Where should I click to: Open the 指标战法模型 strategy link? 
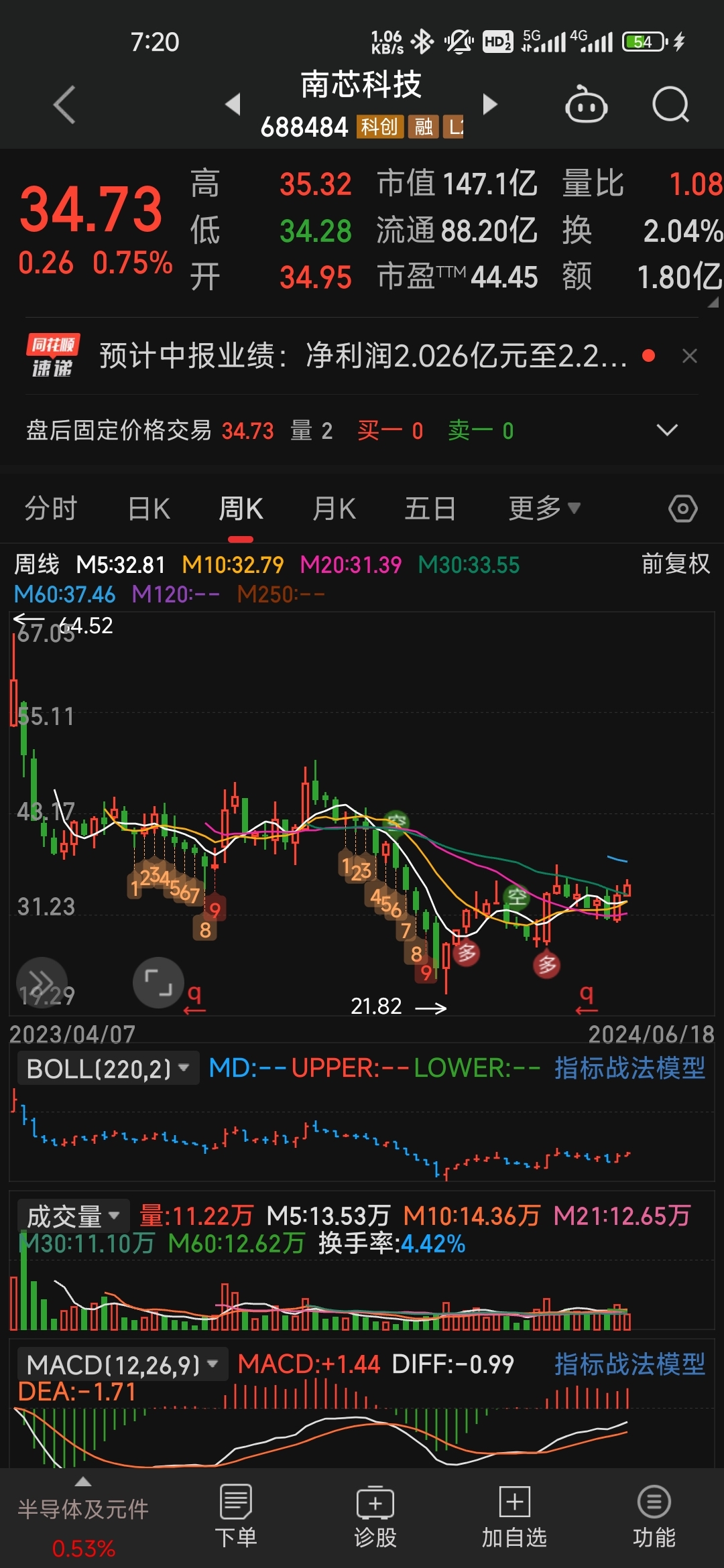(x=629, y=1067)
